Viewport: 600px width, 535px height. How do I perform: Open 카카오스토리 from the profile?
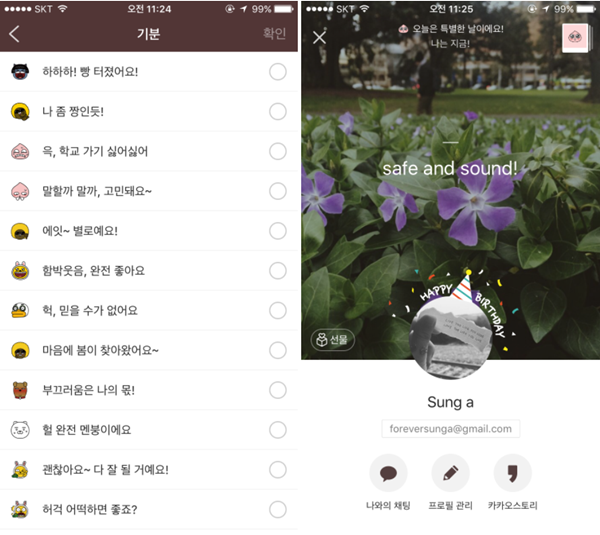click(512, 474)
